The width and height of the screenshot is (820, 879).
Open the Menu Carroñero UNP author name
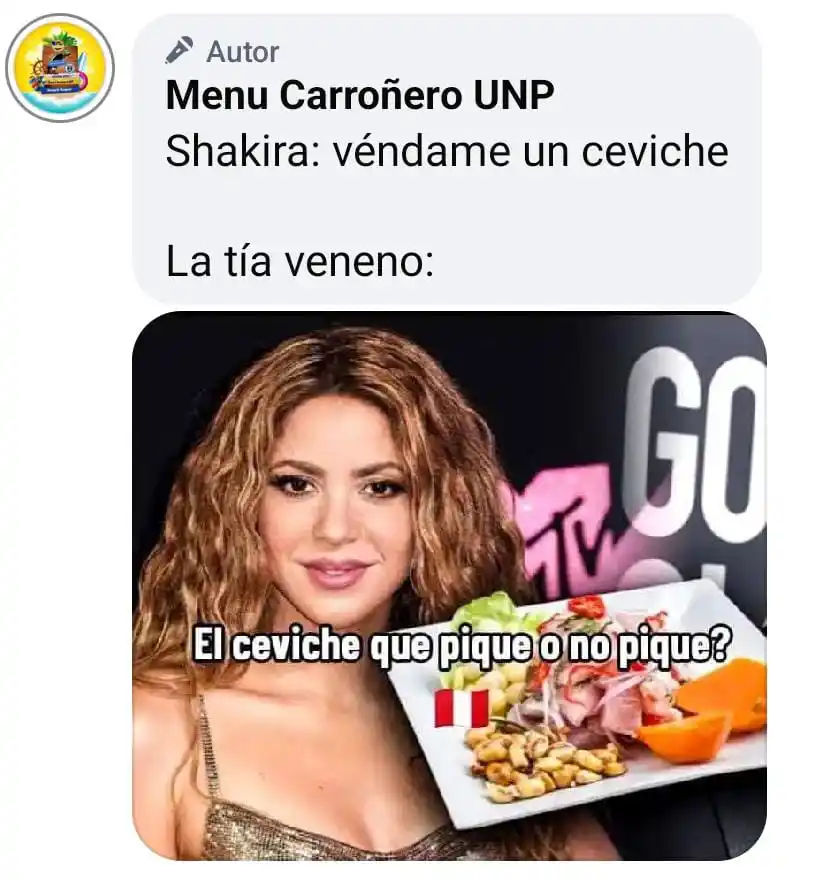pos(359,97)
